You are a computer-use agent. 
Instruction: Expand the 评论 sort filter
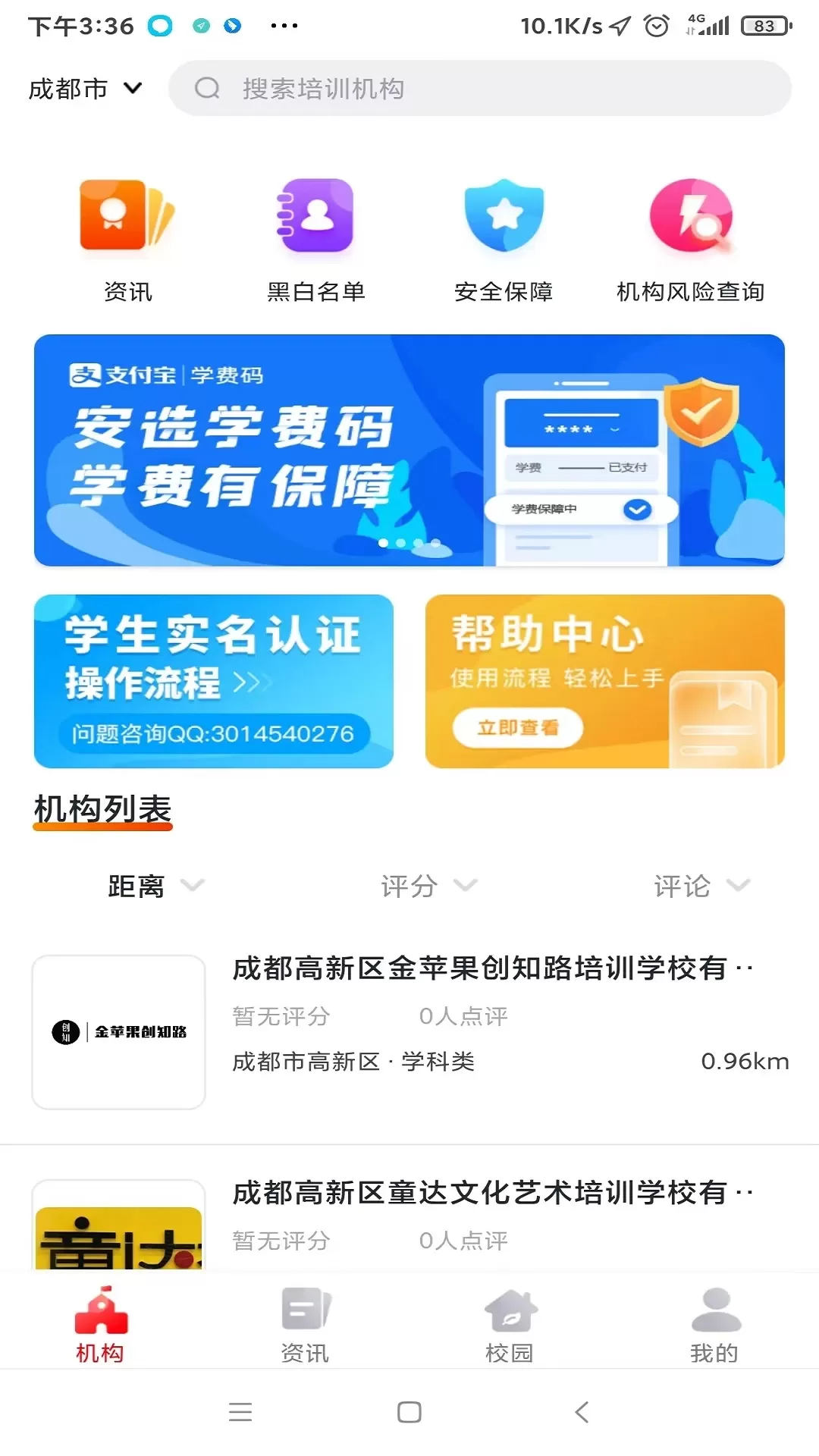[x=701, y=886]
